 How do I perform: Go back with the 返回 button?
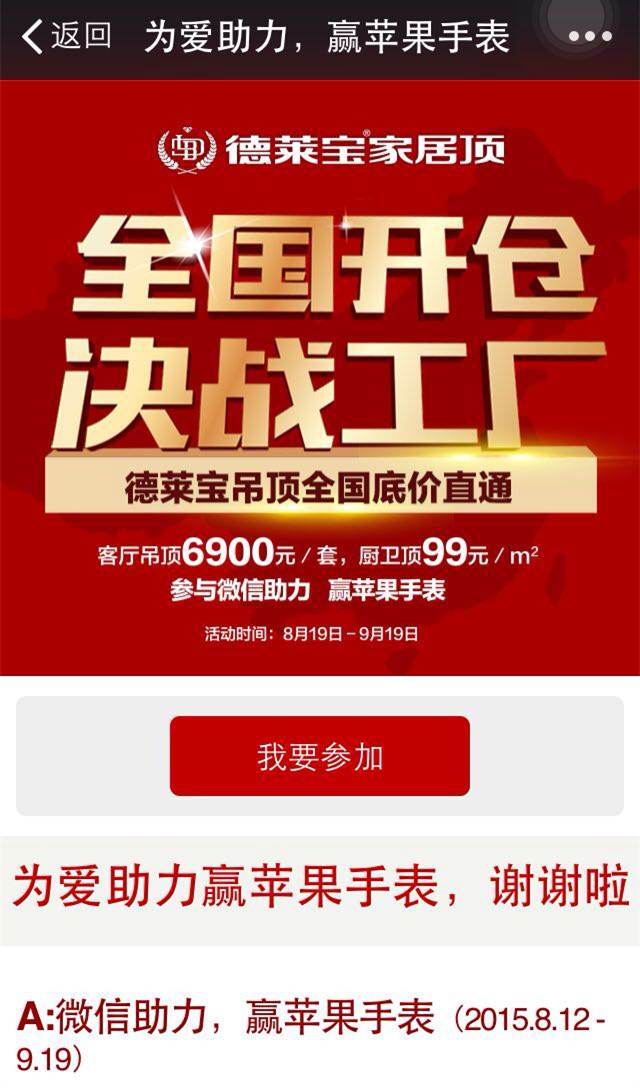pyautogui.click(x=66, y=37)
